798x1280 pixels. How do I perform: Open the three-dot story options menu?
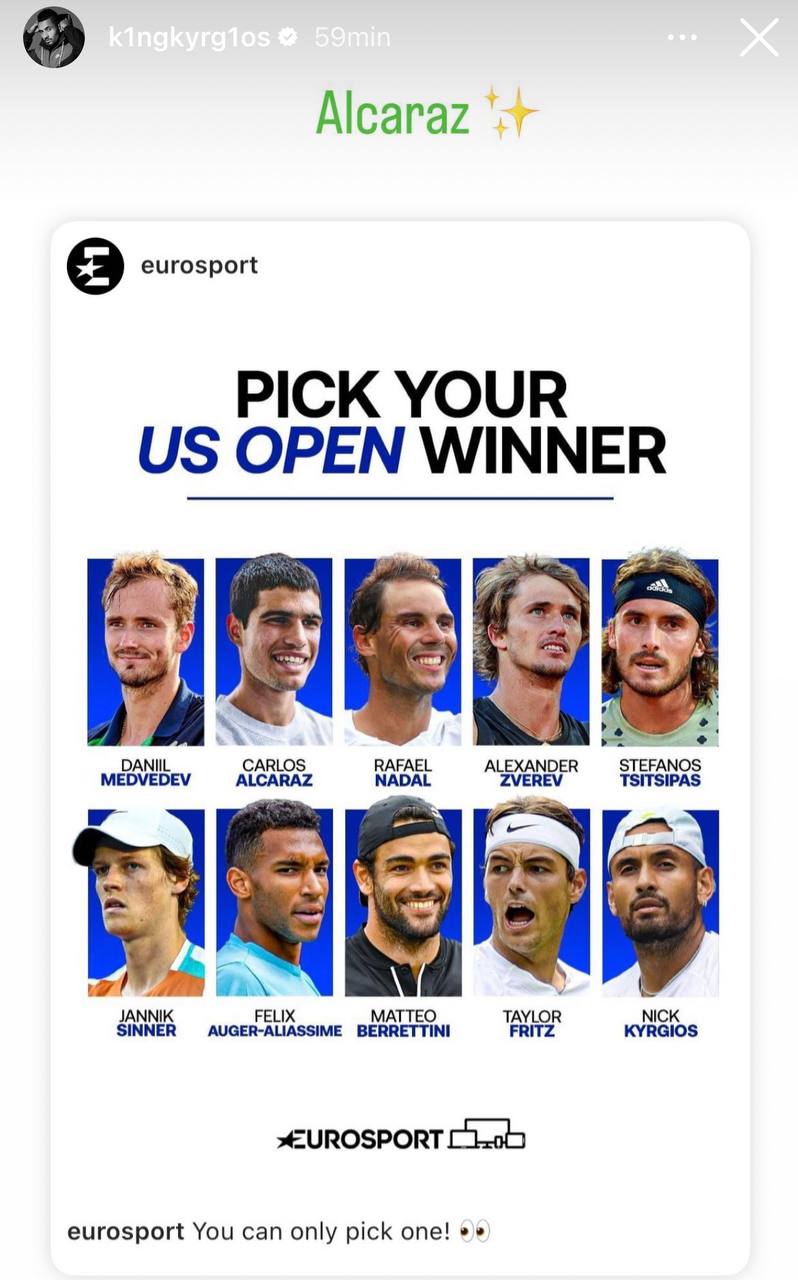click(682, 38)
